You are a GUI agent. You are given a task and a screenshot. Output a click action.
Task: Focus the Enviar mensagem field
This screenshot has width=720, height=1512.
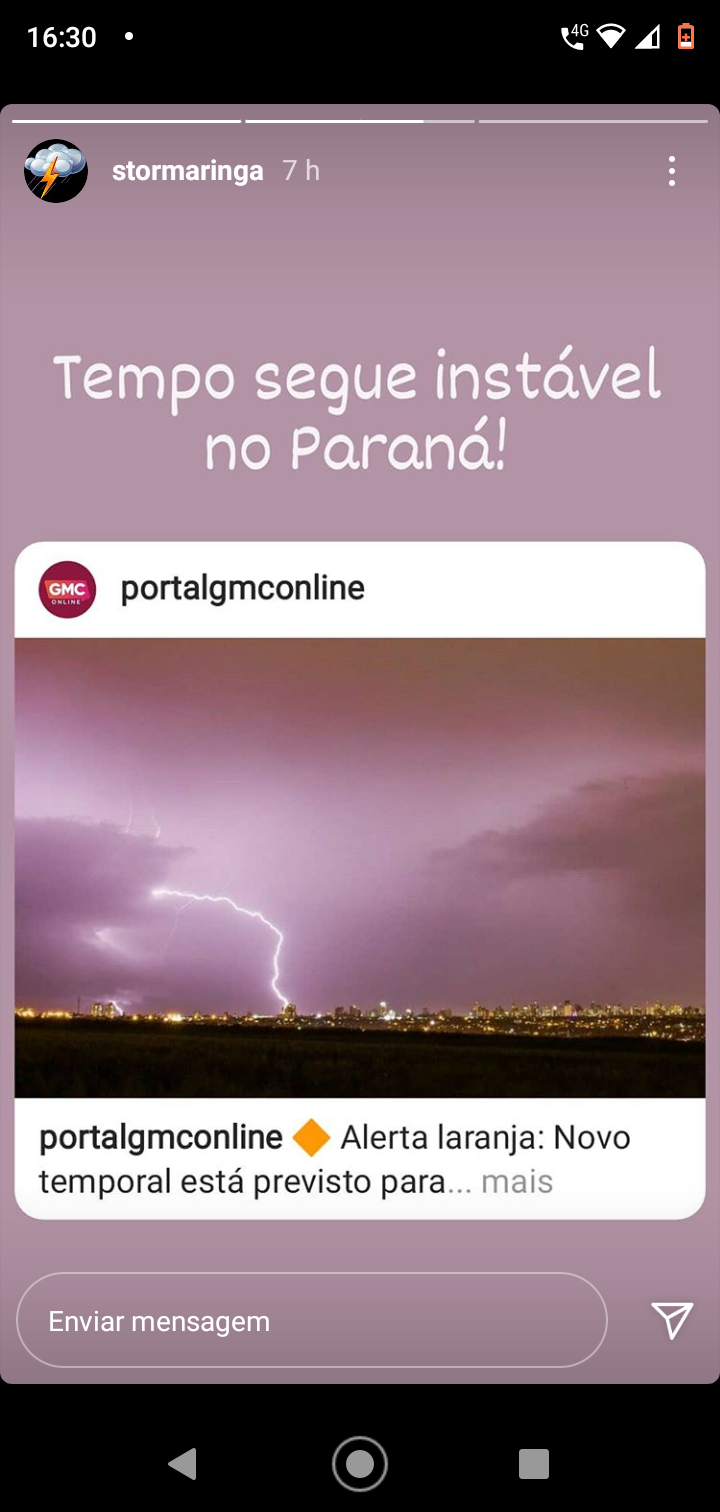pos(312,1320)
